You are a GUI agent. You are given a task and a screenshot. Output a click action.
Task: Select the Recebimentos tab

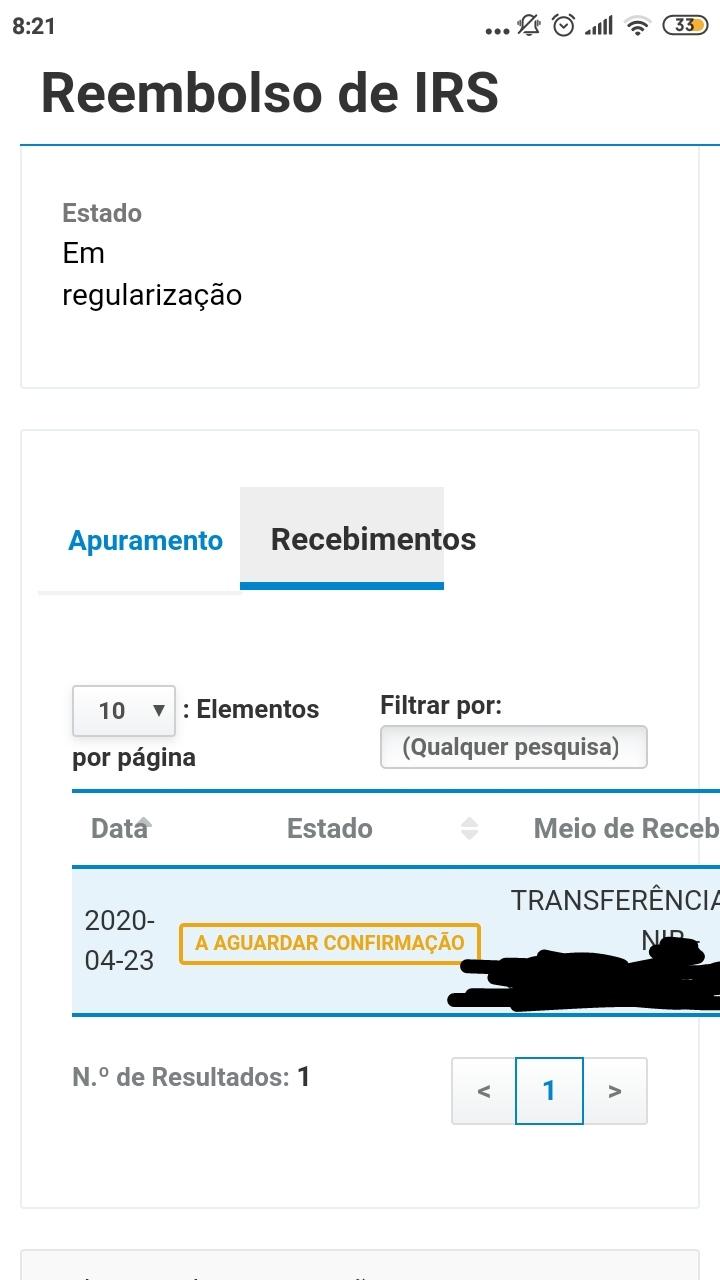click(x=373, y=539)
